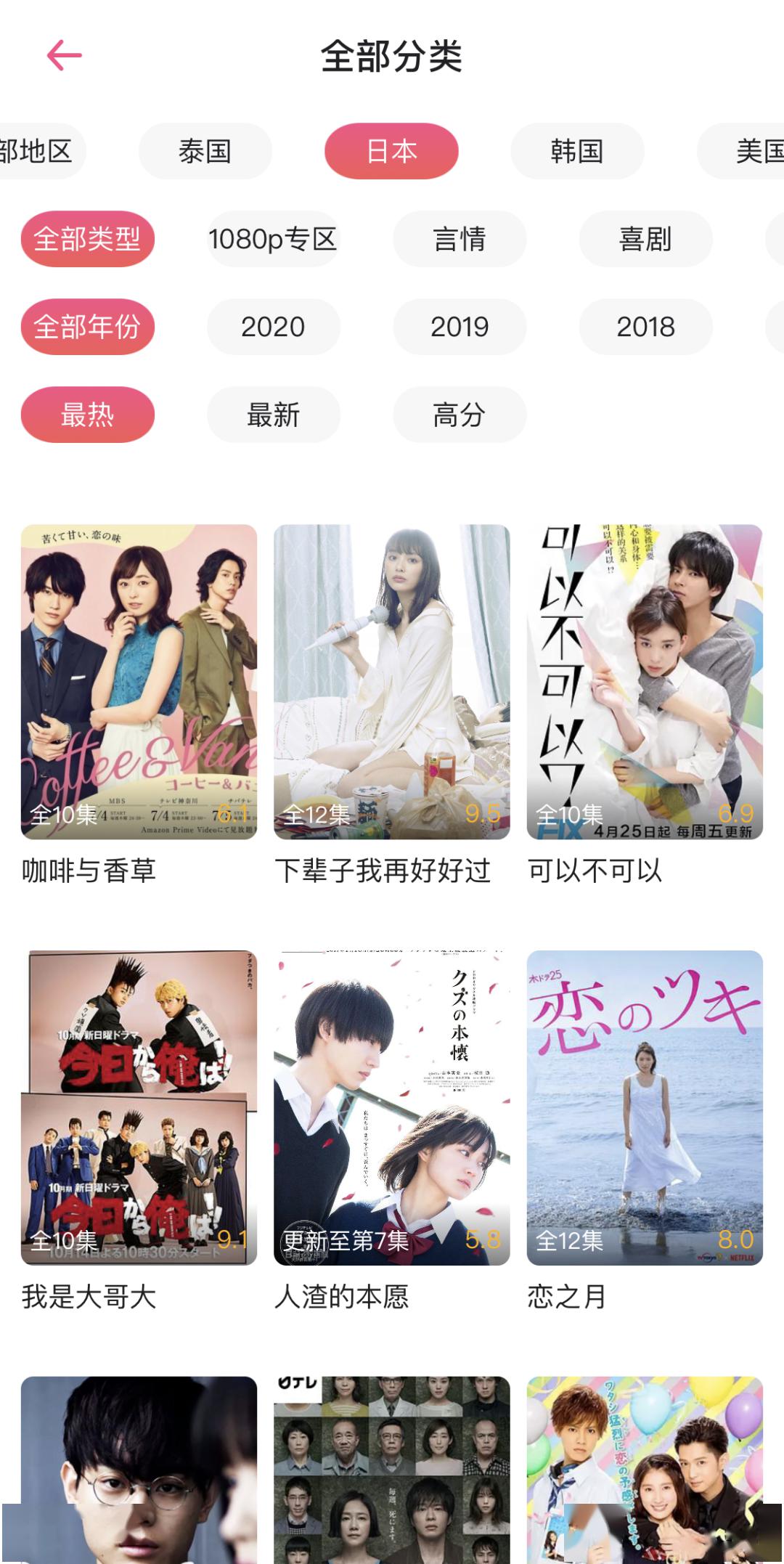Screen dimensions: 784x1564
Task: Select 全部类型 chip
Action: pos(88,239)
